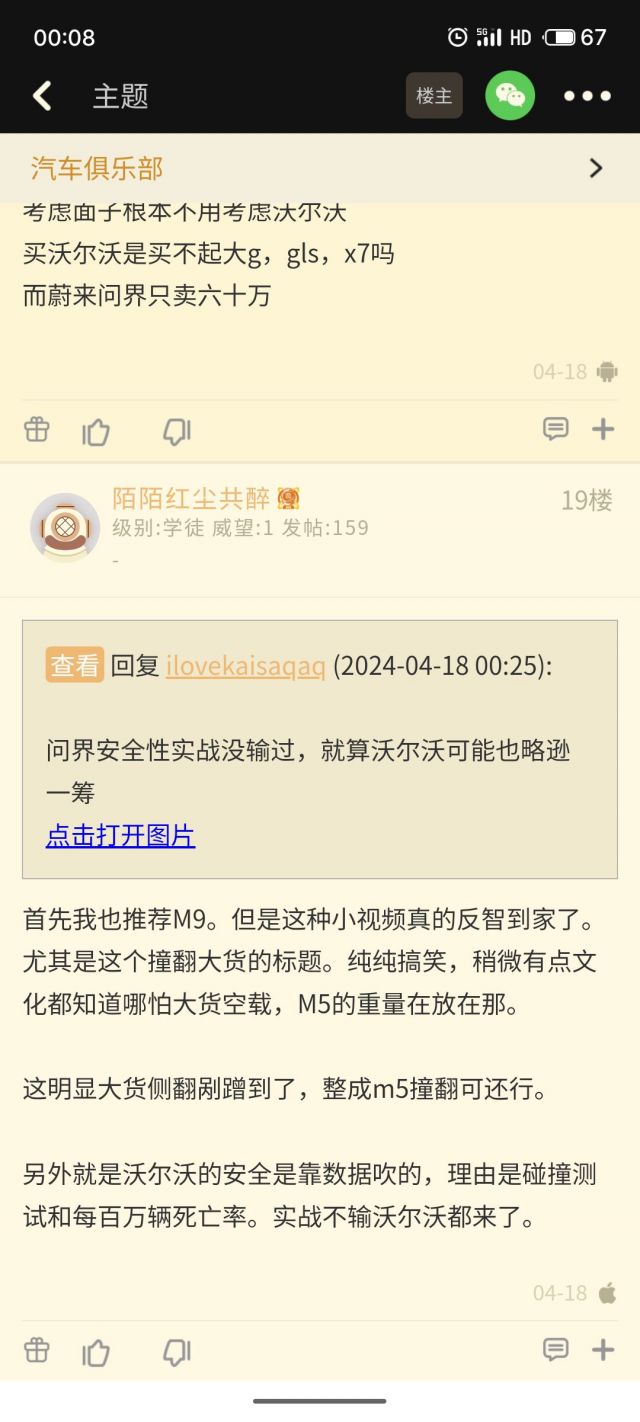The image size is (640, 1422).
Task: Send a gift to the 19楼 post
Action: 37,1351
